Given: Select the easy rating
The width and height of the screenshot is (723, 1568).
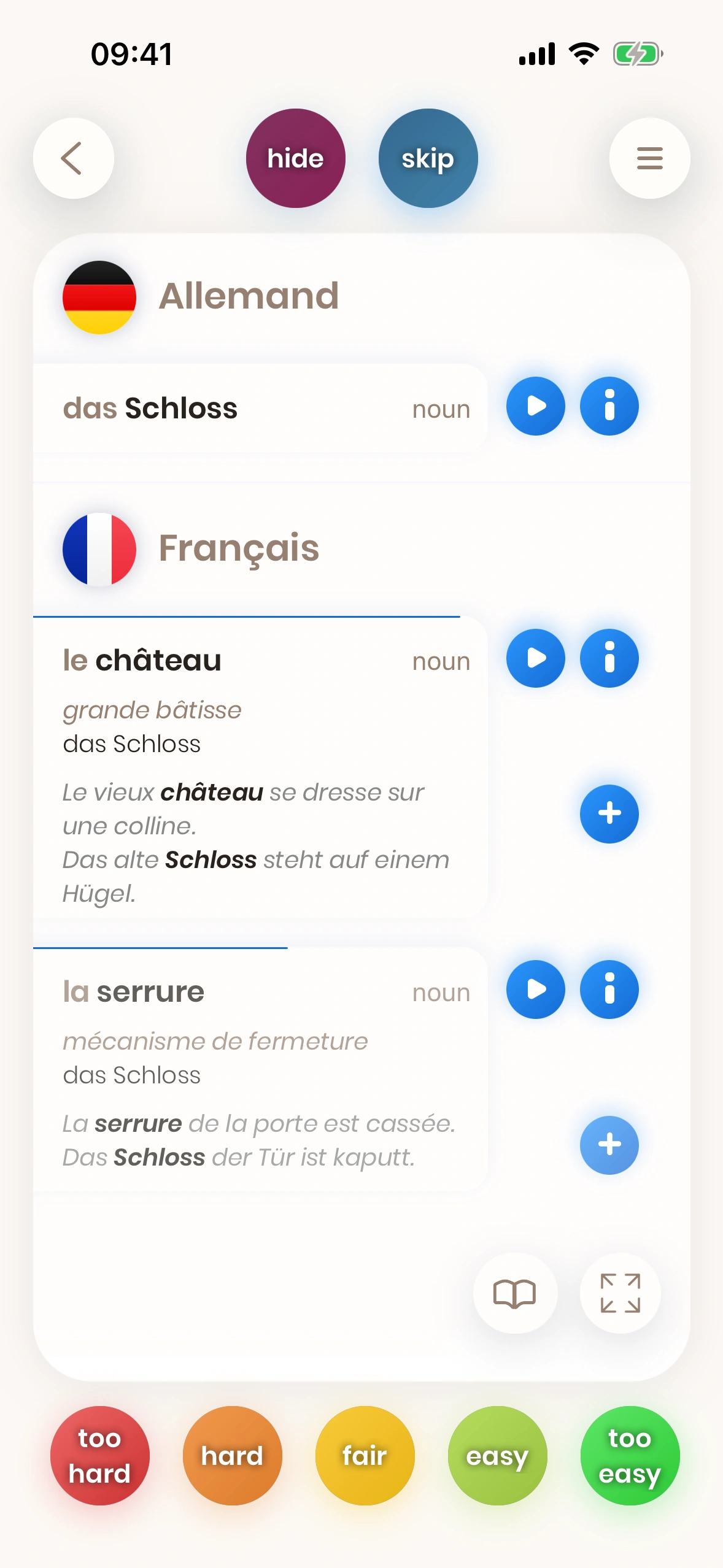Looking at the screenshot, I should (x=497, y=1455).
